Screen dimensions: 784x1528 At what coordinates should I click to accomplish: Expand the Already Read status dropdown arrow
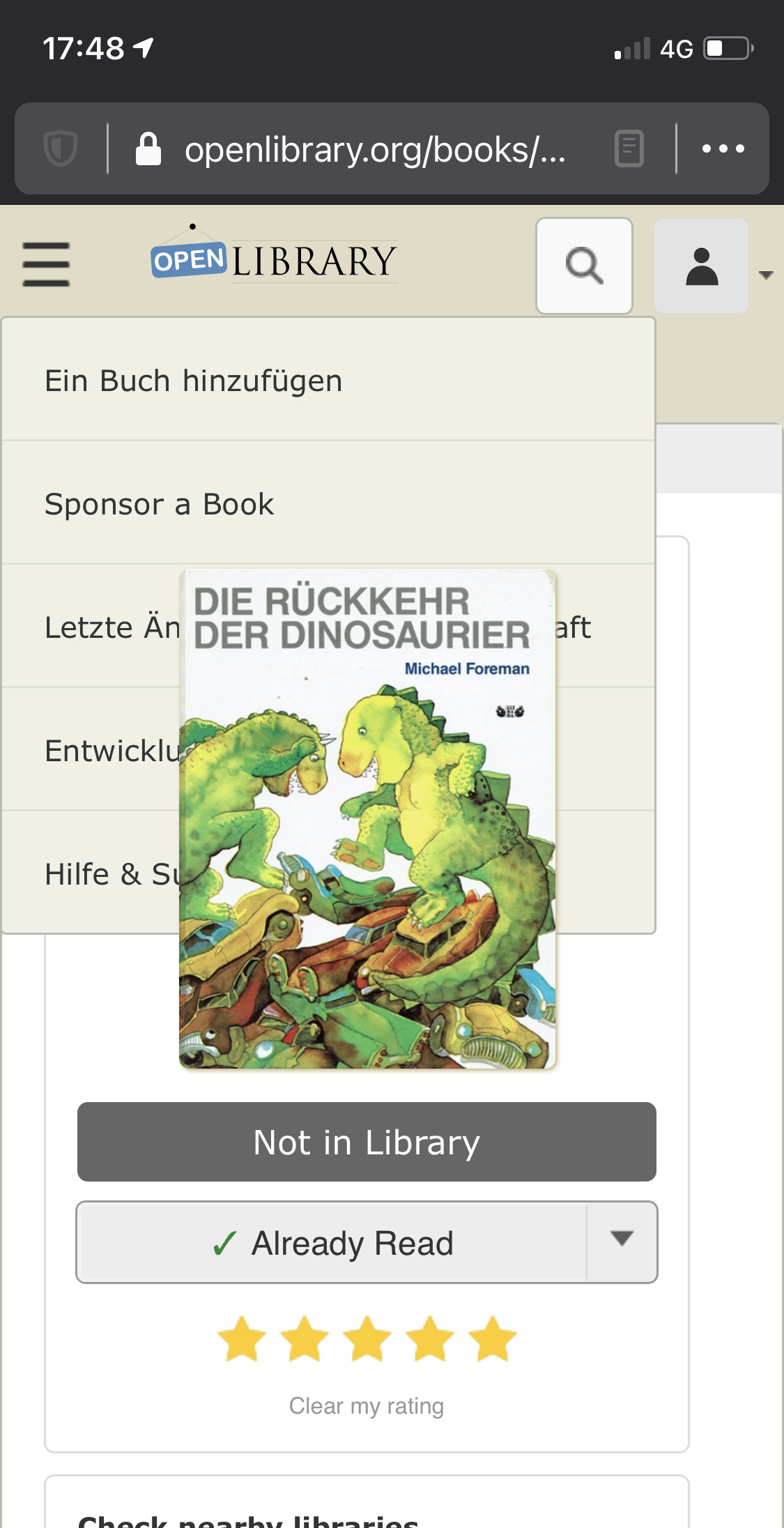620,1242
